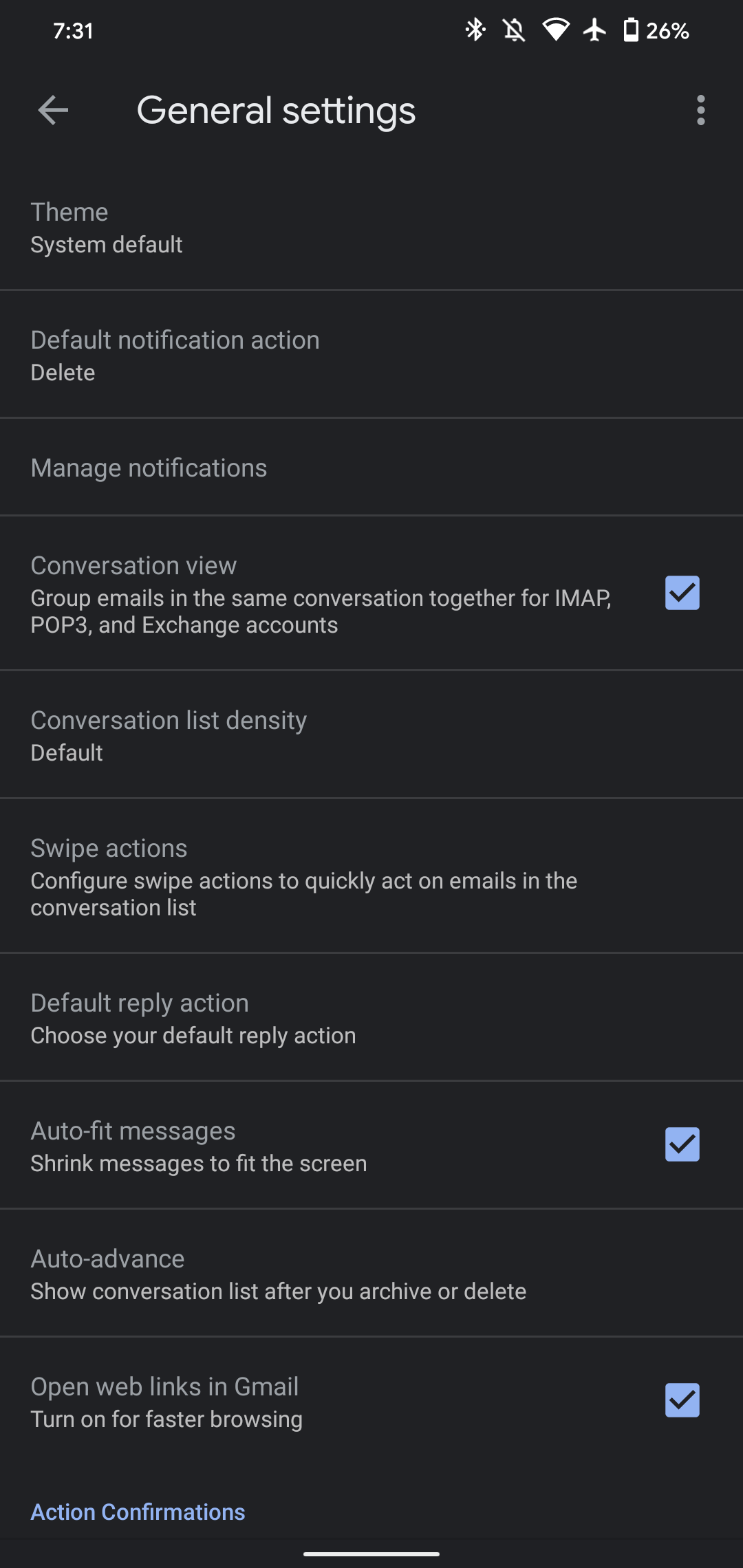Open Action Confirmations settings
The image size is (743, 1568).
(x=138, y=1512)
